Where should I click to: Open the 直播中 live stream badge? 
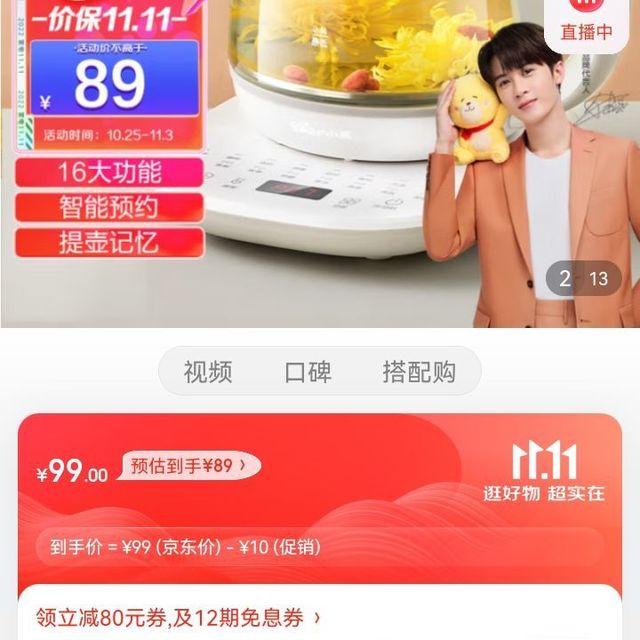[586, 25]
